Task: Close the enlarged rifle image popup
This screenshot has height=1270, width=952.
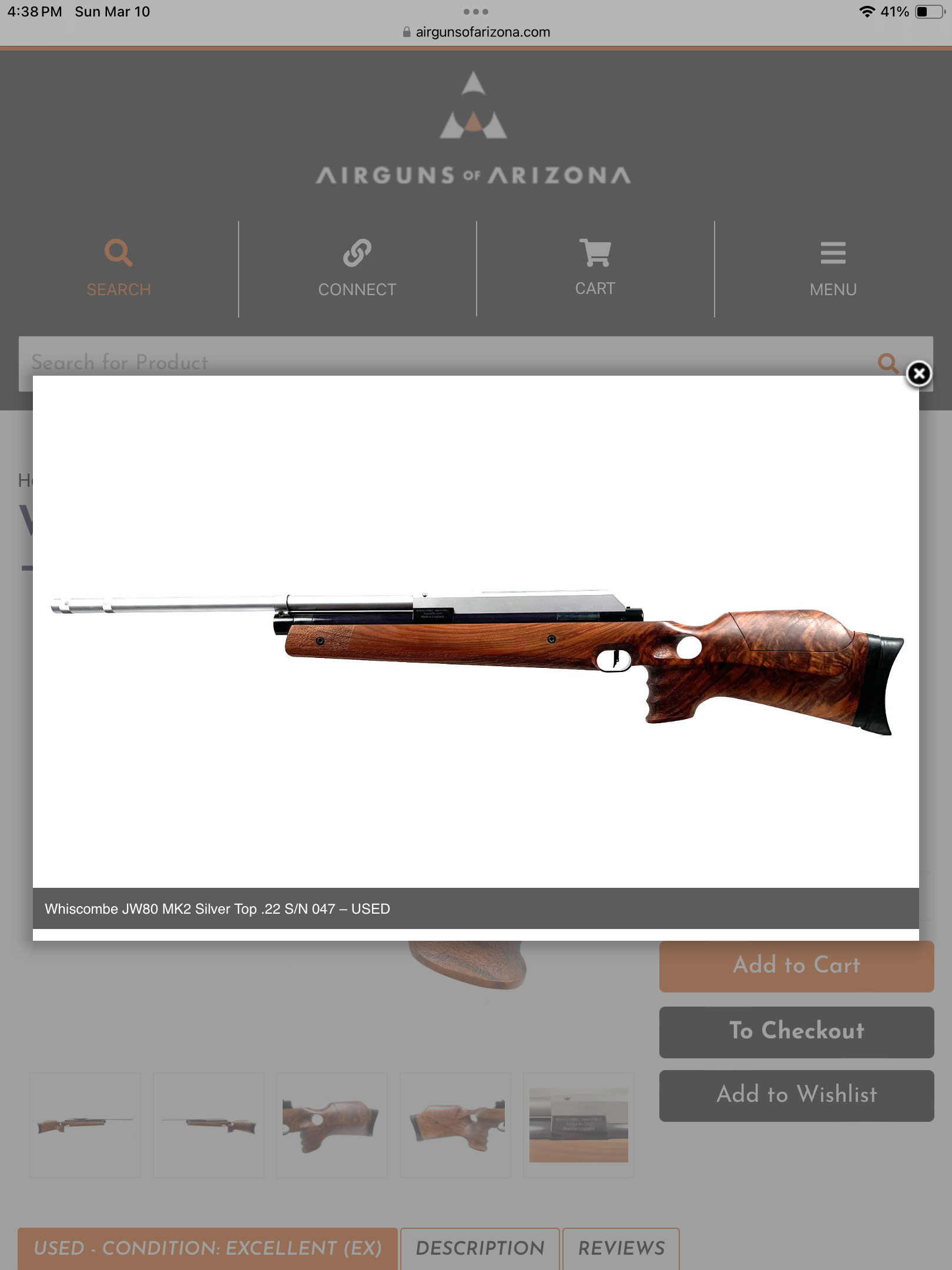Action: (x=919, y=374)
